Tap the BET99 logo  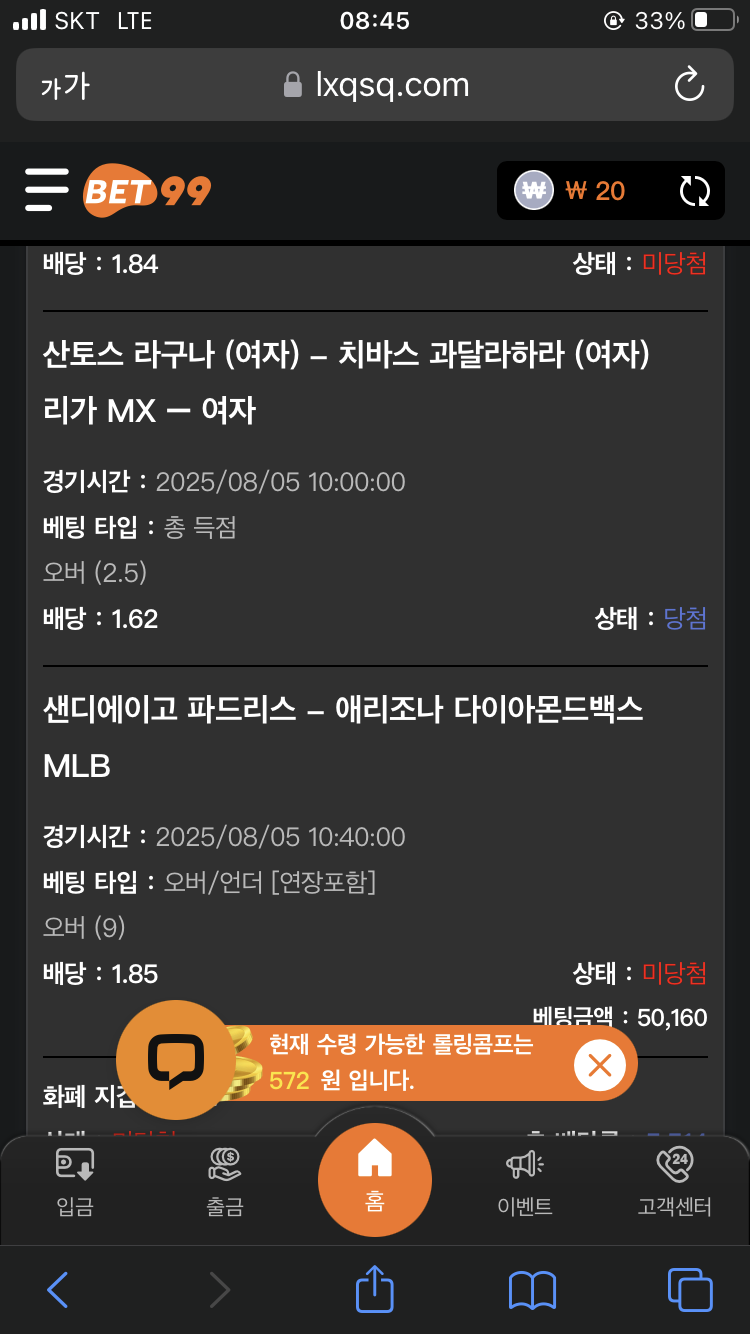coord(147,189)
